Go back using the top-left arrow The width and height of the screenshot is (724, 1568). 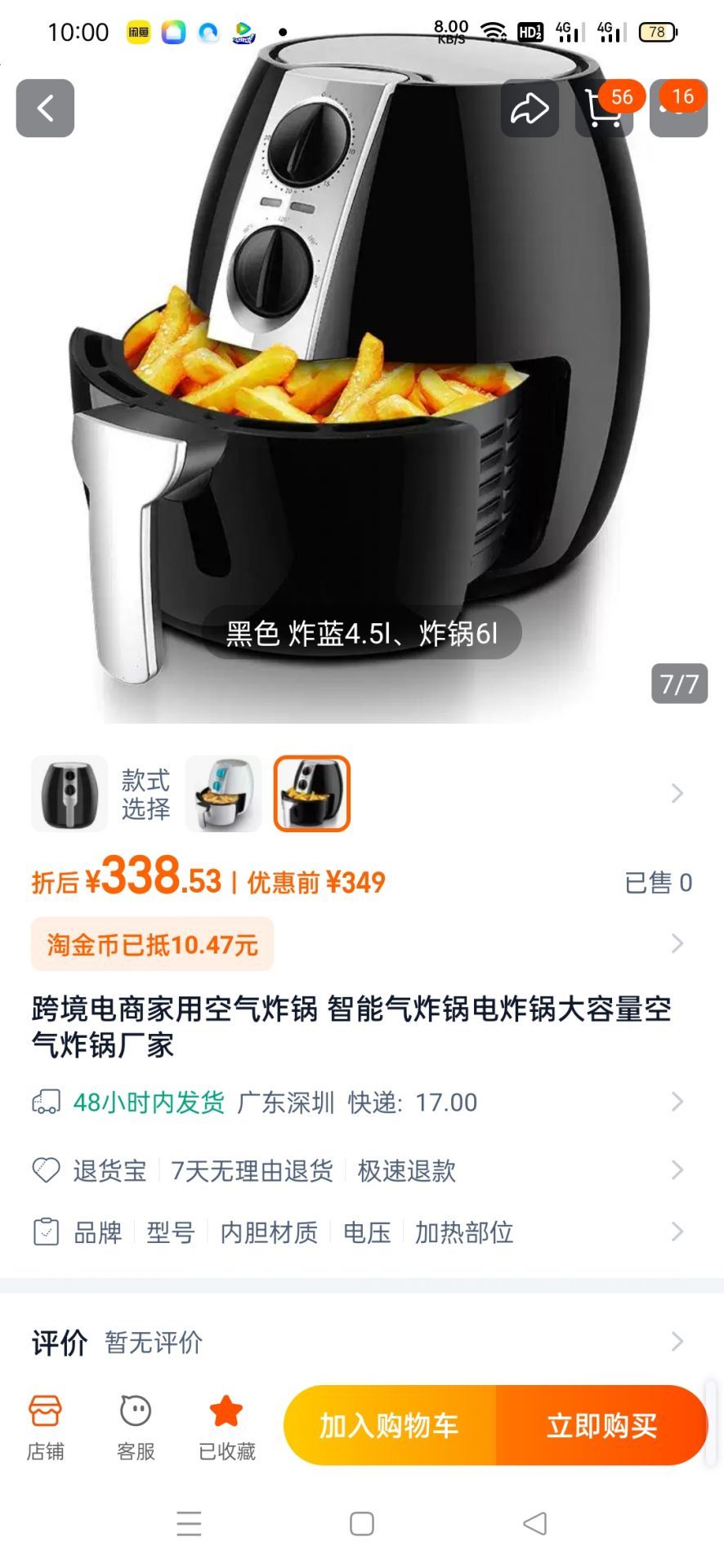tap(45, 108)
